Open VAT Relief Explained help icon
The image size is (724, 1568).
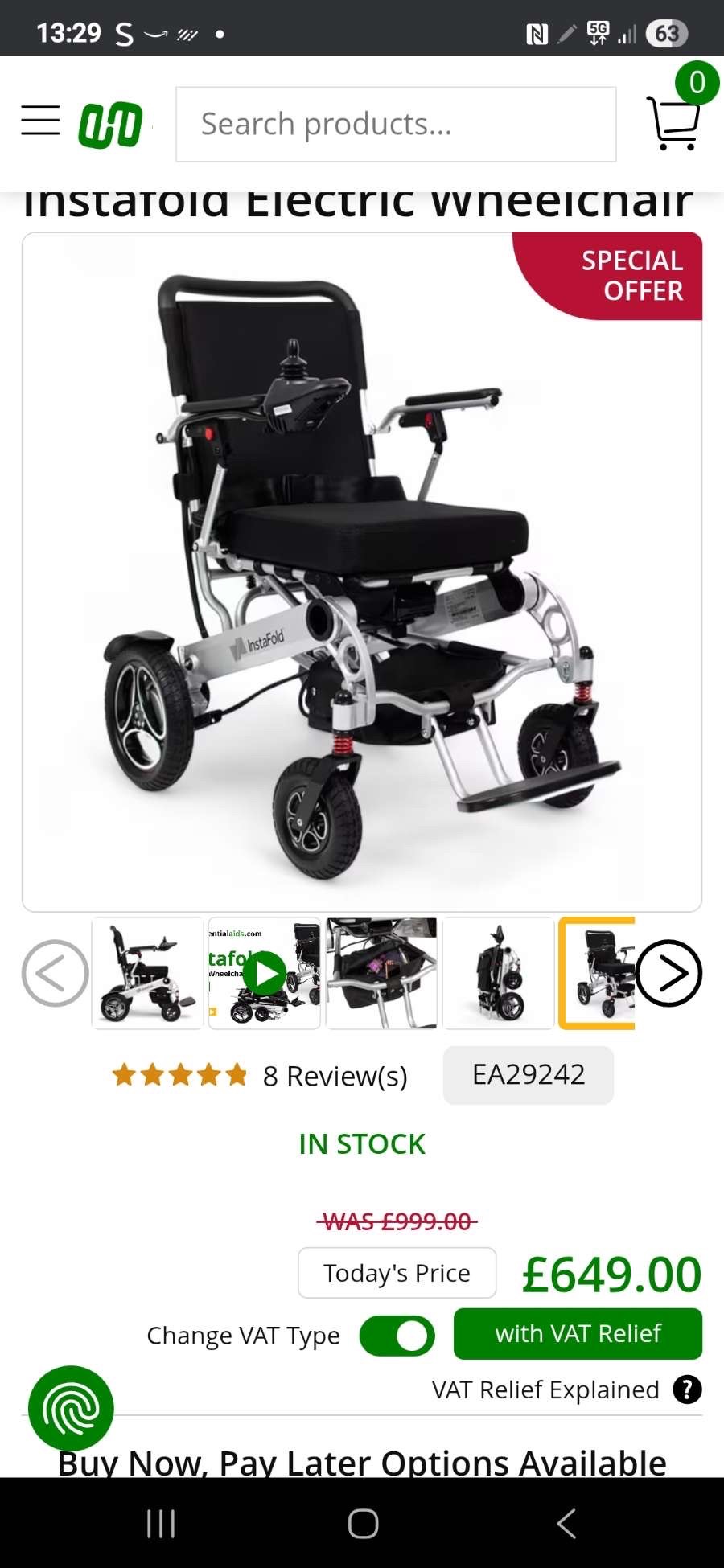pos(687,1389)
